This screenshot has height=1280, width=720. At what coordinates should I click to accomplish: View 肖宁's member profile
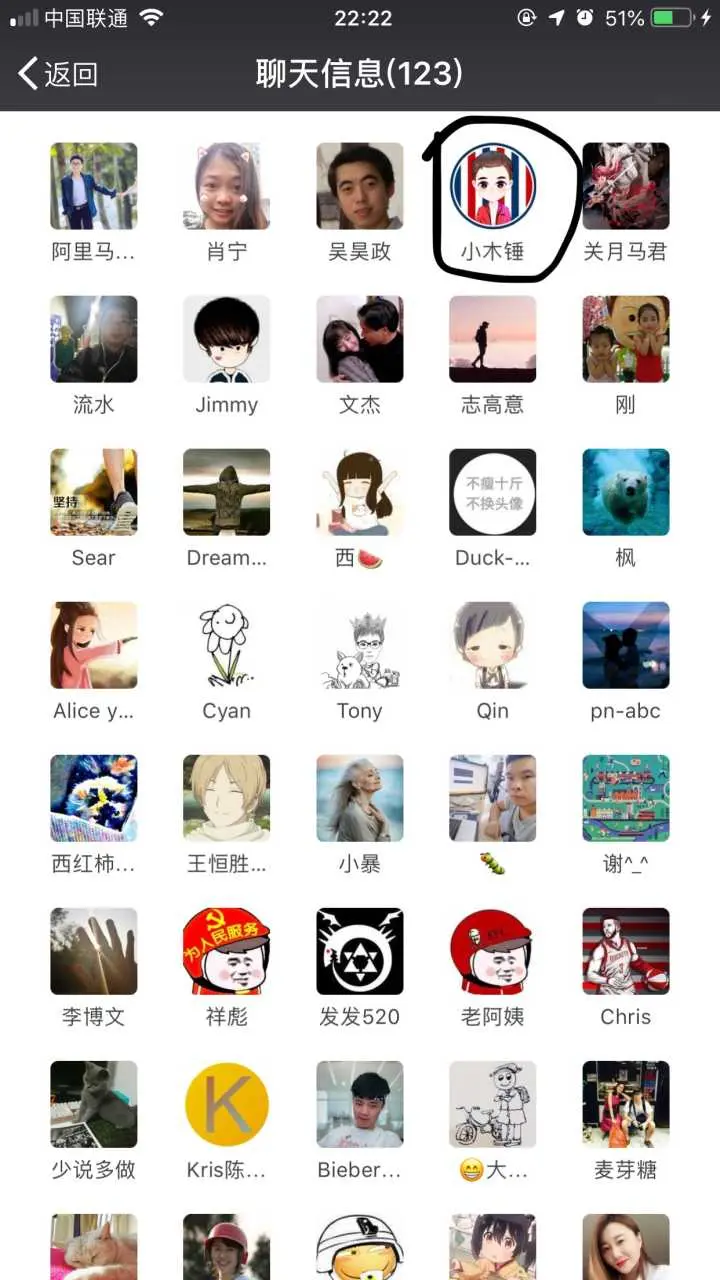point(227,187)
